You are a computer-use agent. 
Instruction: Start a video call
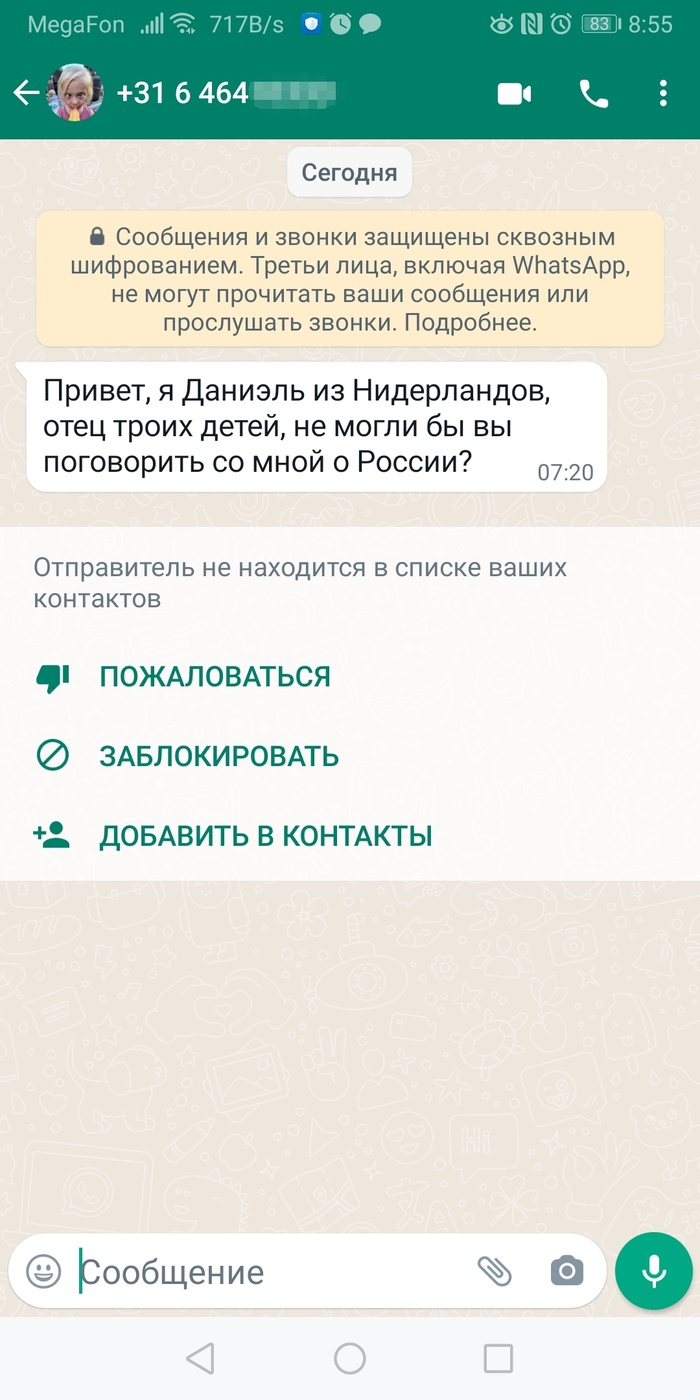click(514, 94)
